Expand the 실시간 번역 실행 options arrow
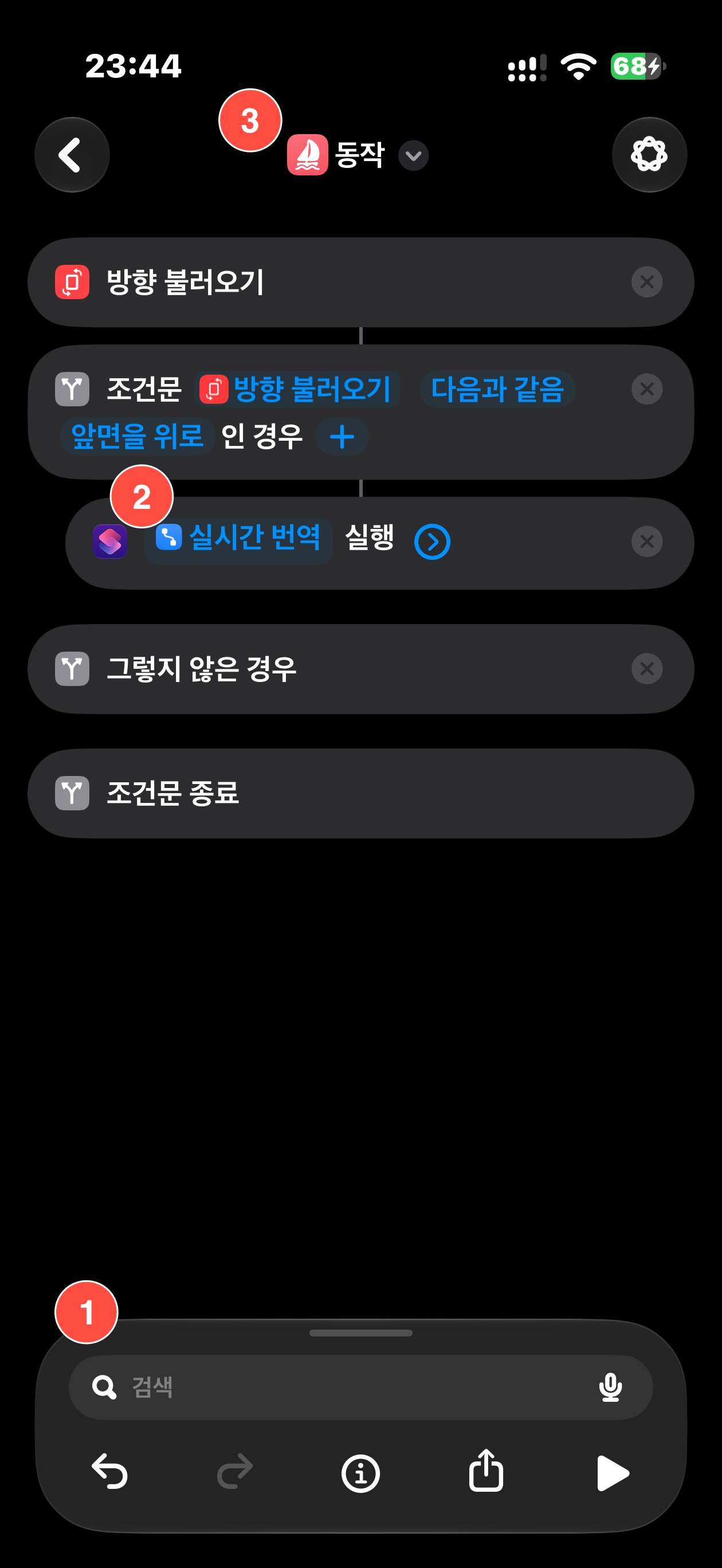The width and height of the screenshot is (722, 1568). (x=432, y=541)
